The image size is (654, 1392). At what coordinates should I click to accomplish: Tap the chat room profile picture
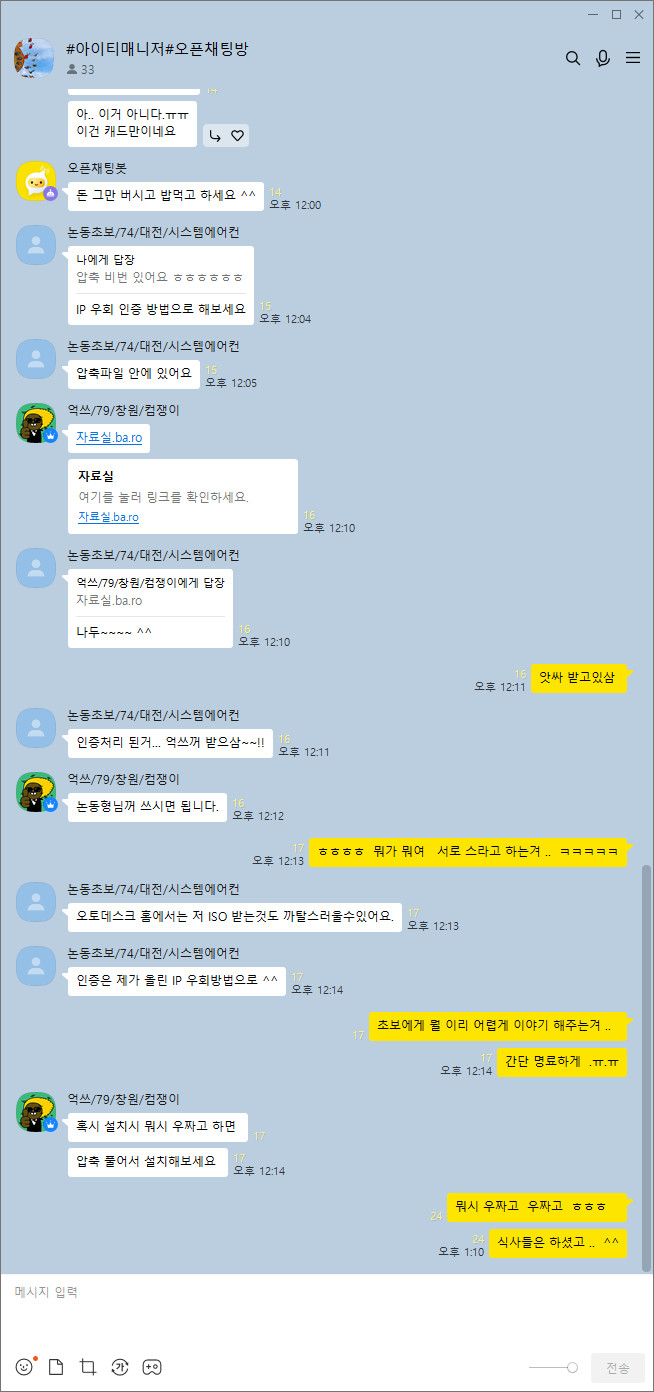click(x=34, y=57)
